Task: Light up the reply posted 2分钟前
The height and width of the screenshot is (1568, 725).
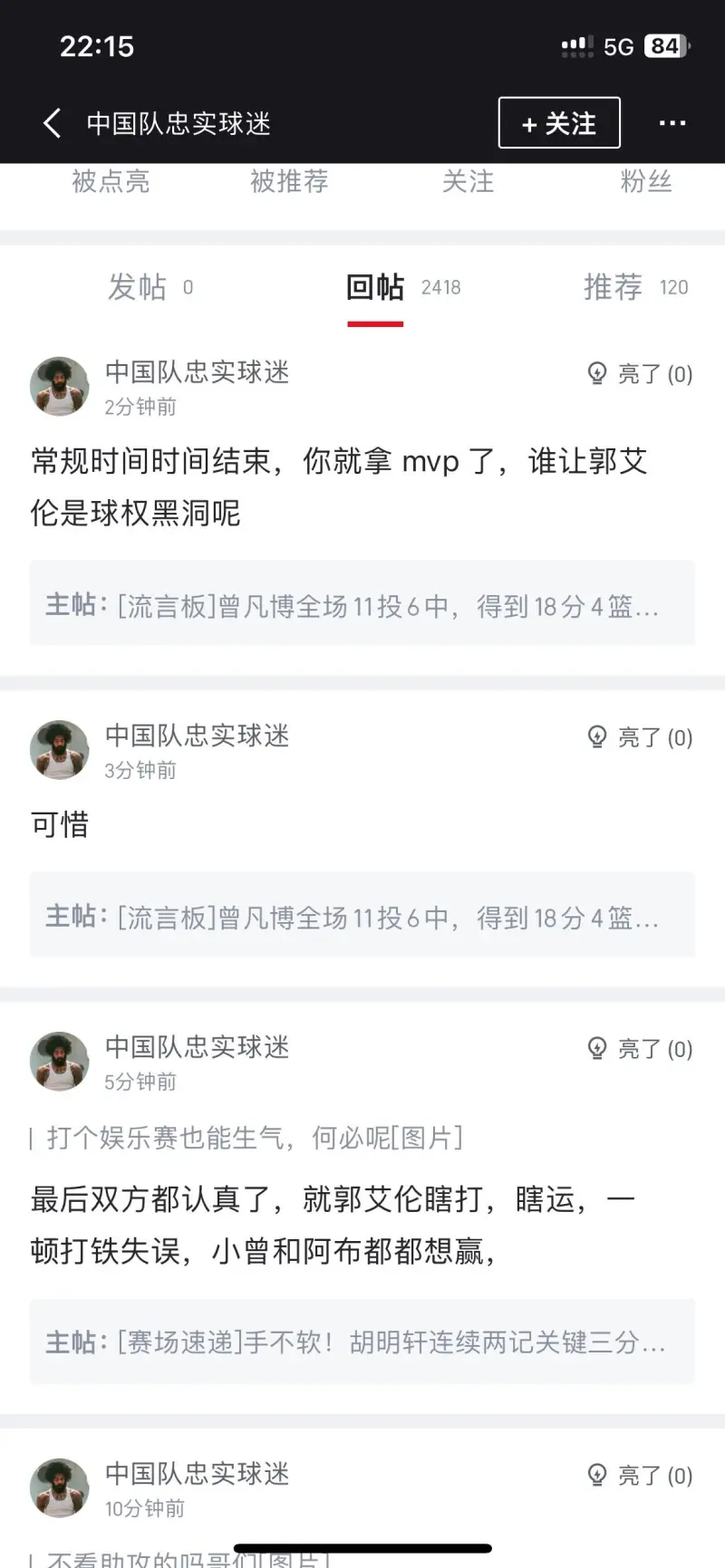Action: click(x=640, y=374)
